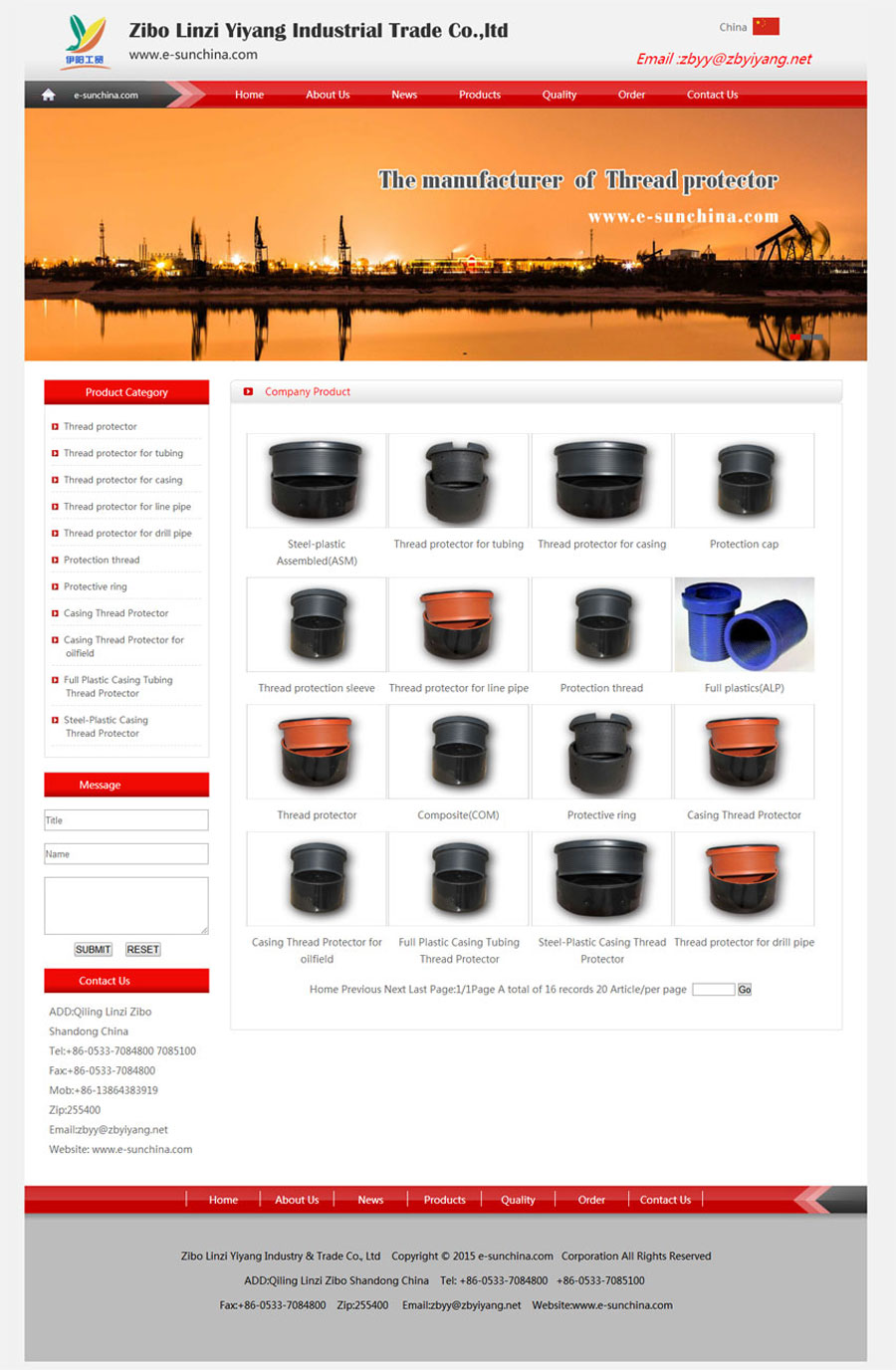The height and width of the screenshot is (1370, 896).
Task: Open Order in the top menu
Action: (631, 95)
